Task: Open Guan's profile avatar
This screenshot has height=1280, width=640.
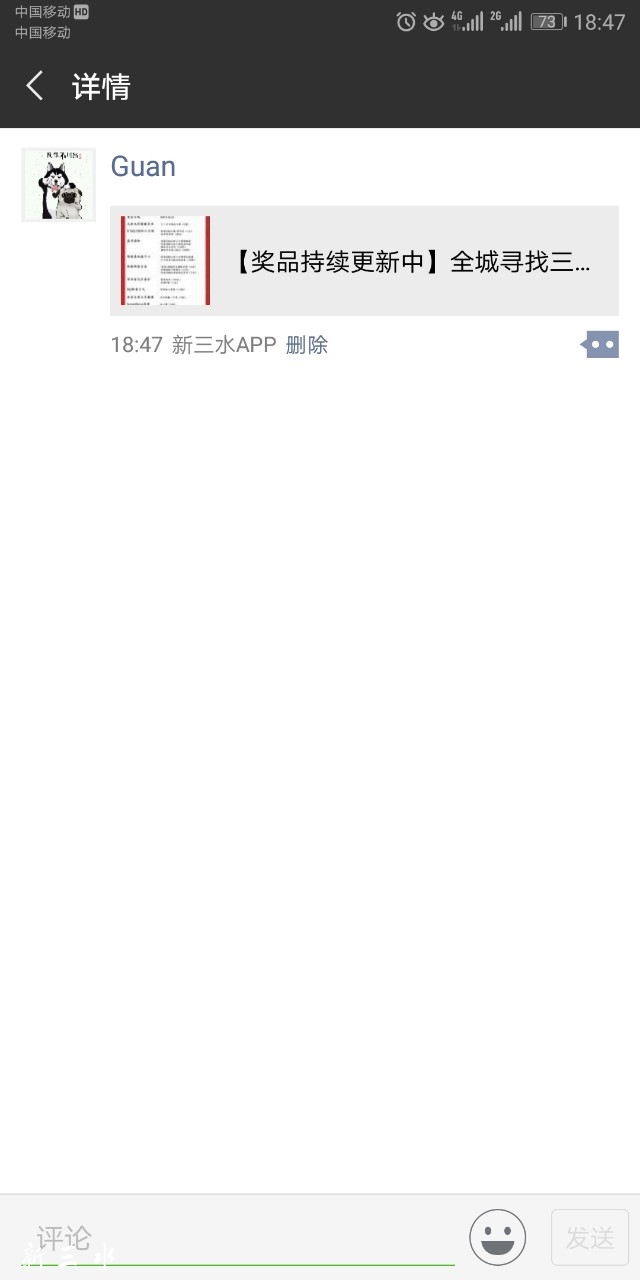Action: pos(58,185)
